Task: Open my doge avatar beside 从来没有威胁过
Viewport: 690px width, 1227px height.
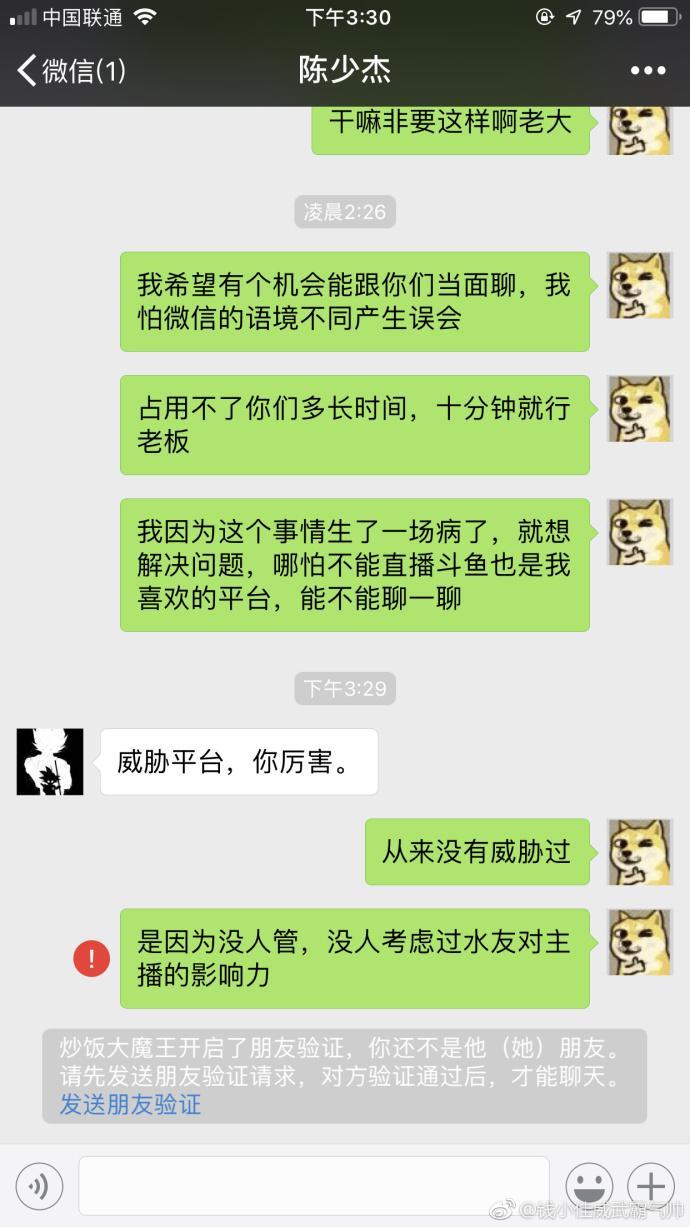Action: [640, 852]
